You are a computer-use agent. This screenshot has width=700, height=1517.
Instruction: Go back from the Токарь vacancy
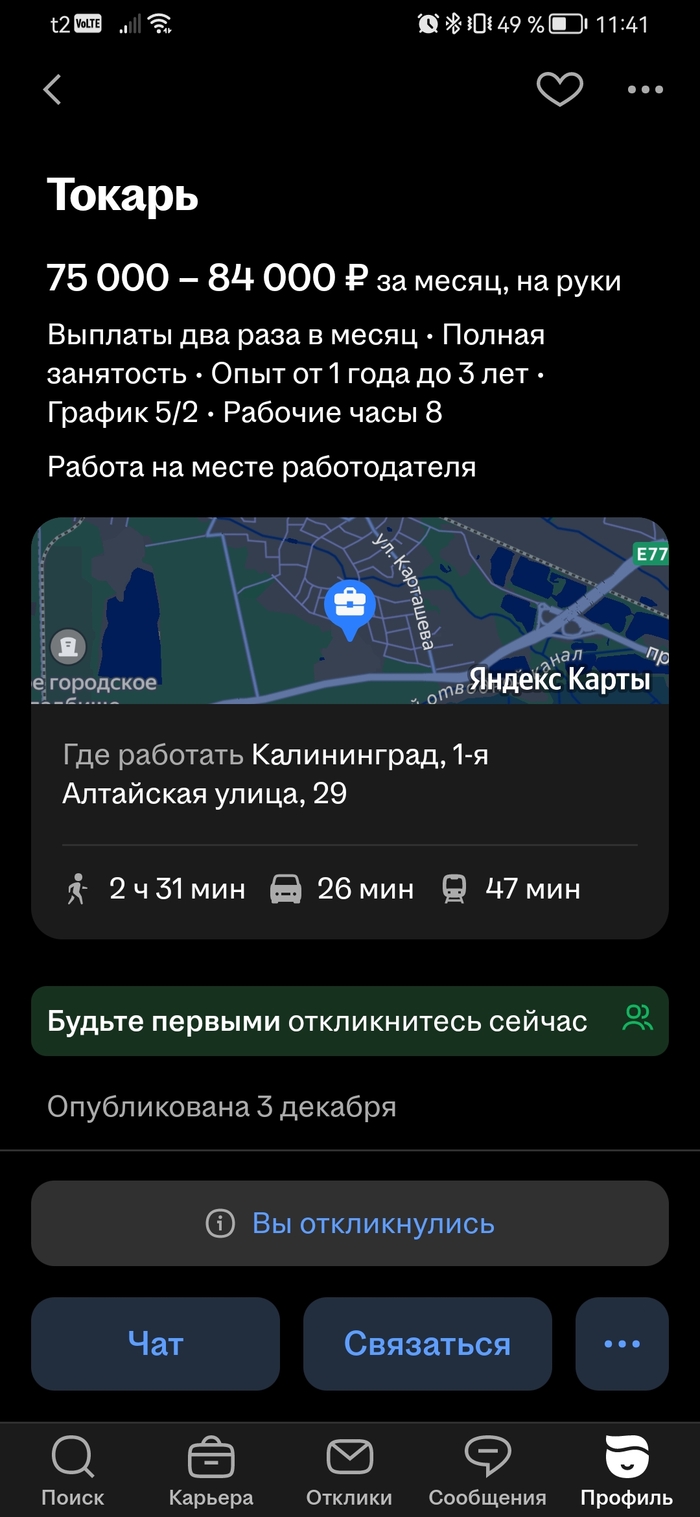[53, 90]
